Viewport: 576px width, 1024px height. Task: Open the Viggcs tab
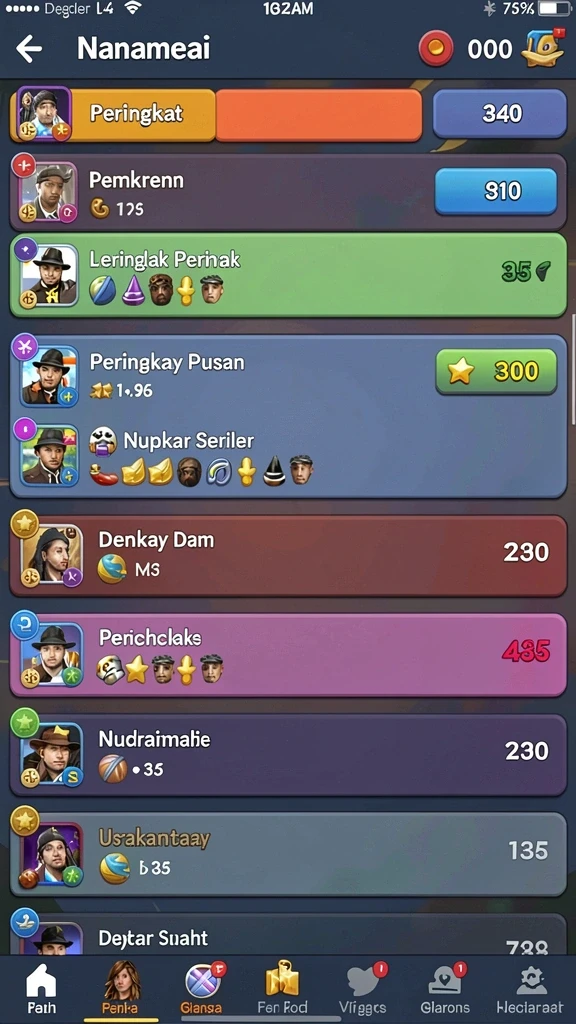pos(363,991)
